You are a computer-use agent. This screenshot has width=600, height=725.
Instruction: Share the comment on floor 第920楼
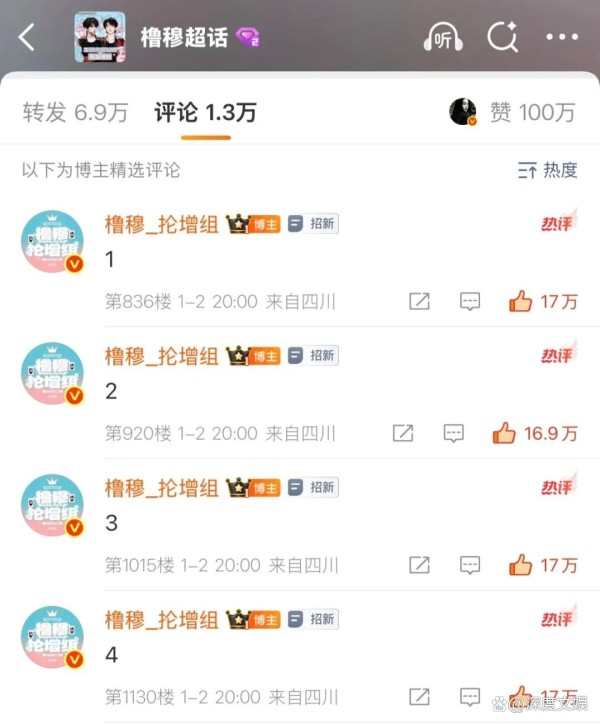(x=403, y=433)
